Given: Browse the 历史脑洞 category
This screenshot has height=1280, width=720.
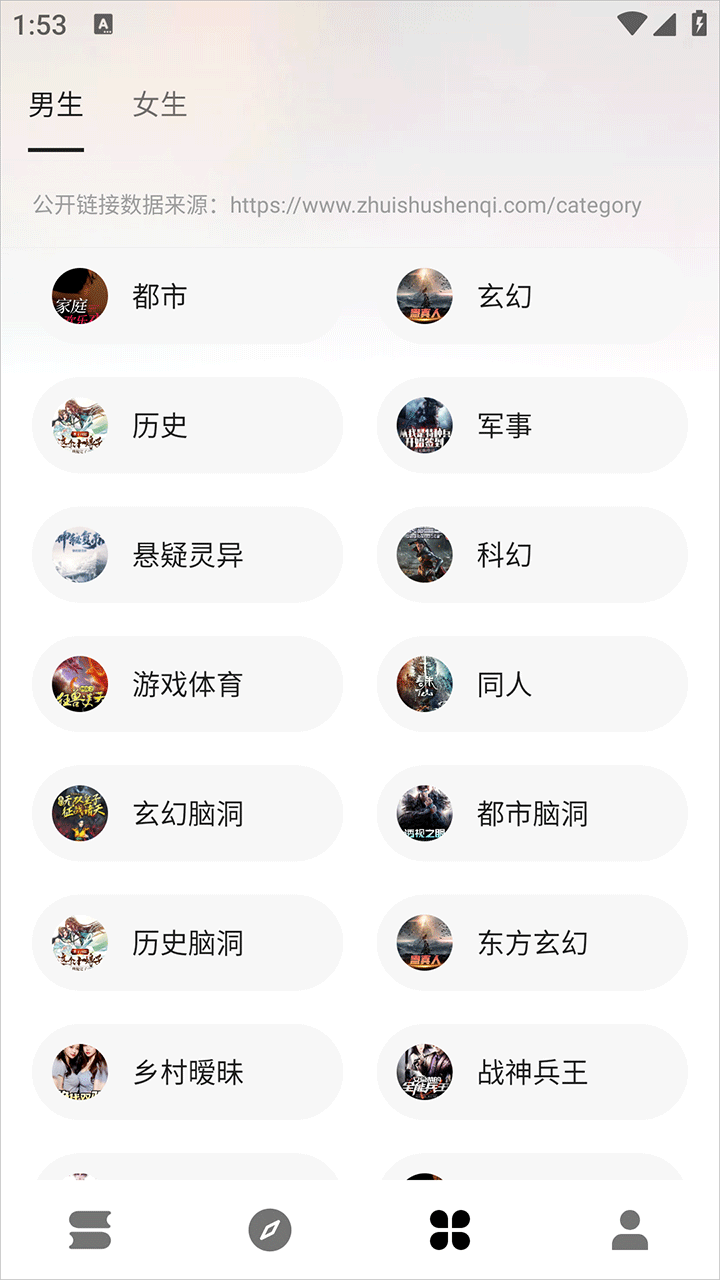Looking at the screenshot, I should [187, 943].
